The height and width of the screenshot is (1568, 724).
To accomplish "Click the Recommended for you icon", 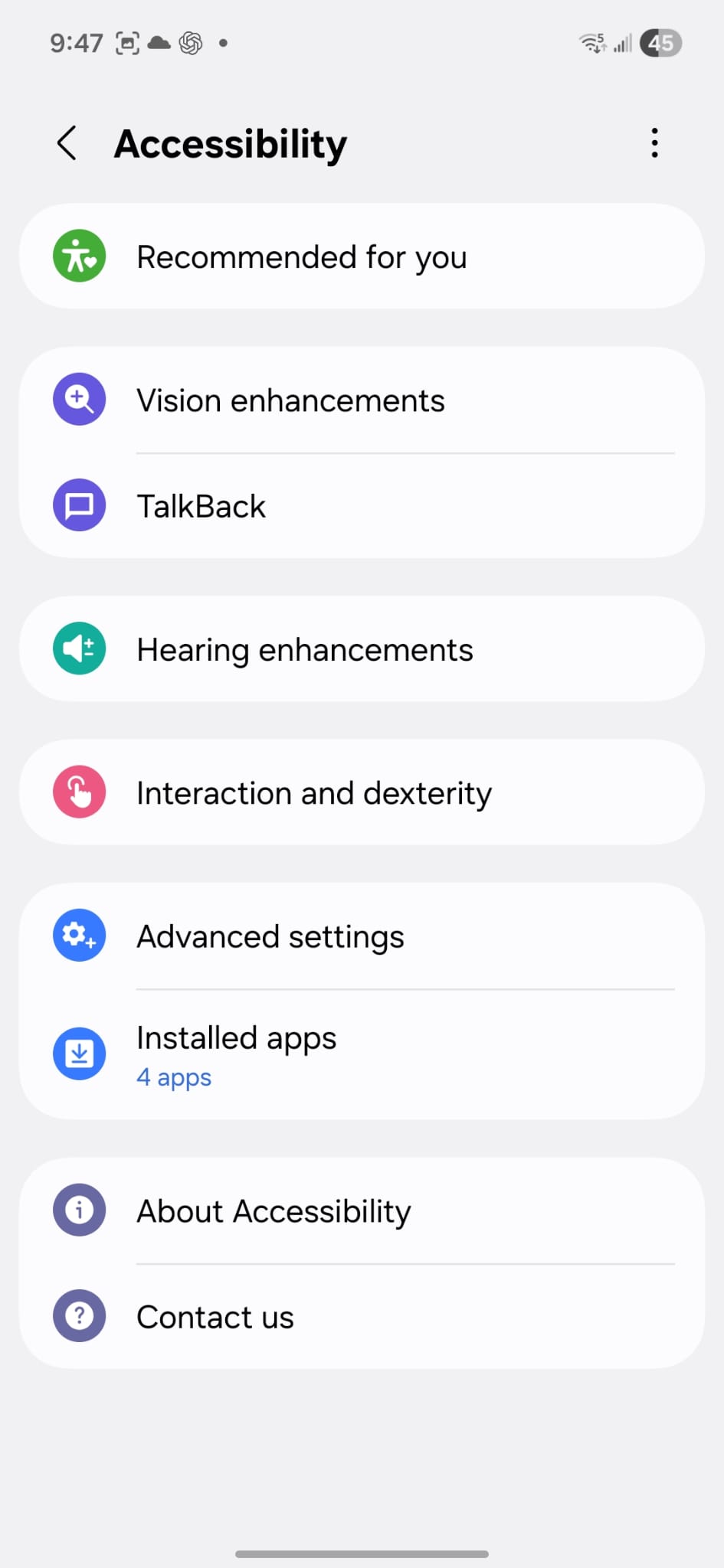I will click(x=78, y=256).
